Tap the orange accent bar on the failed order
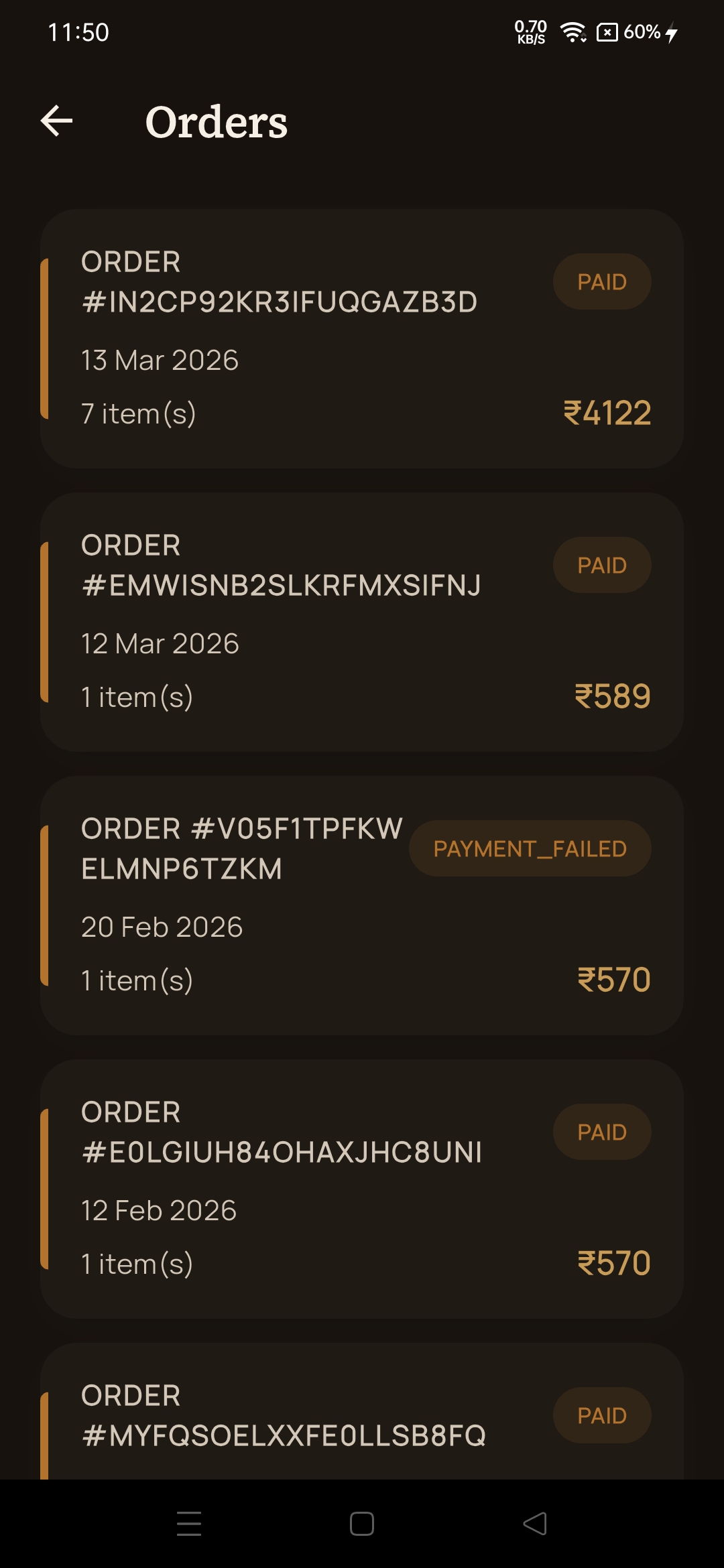This screenshot has height=1568, width=724. click(46, 903)
